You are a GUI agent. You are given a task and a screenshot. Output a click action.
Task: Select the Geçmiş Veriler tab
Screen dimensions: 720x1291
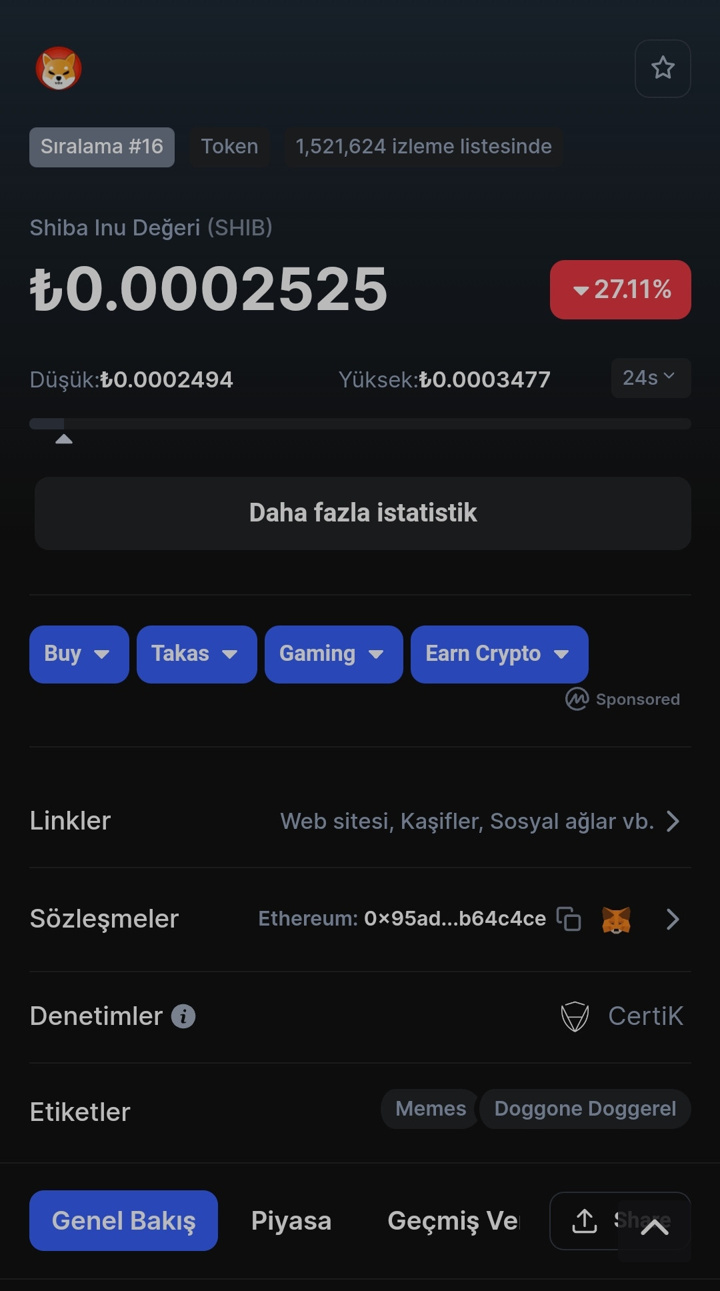coord(455,1220)
